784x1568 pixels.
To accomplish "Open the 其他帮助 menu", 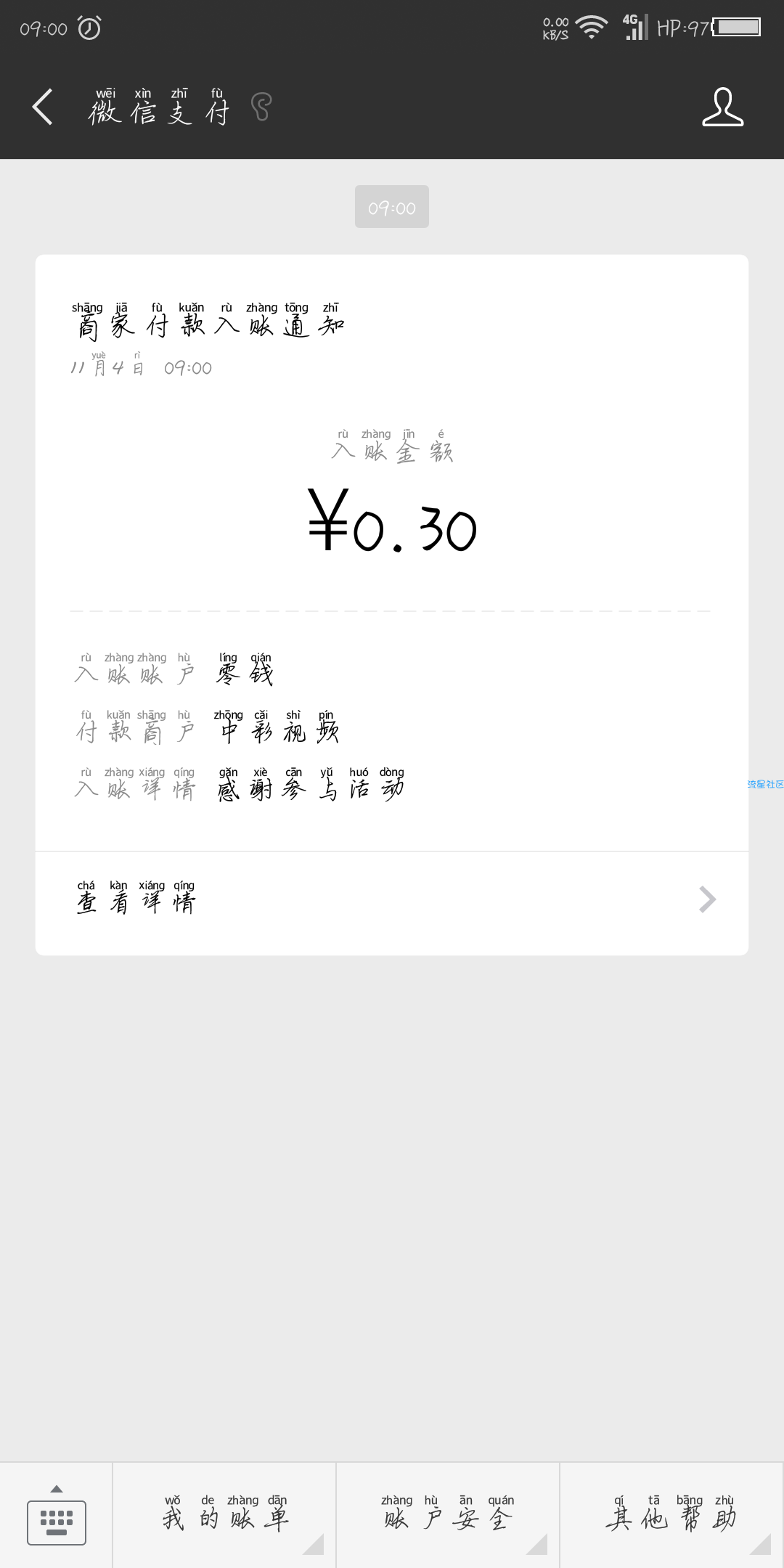I will (672, 1516).
